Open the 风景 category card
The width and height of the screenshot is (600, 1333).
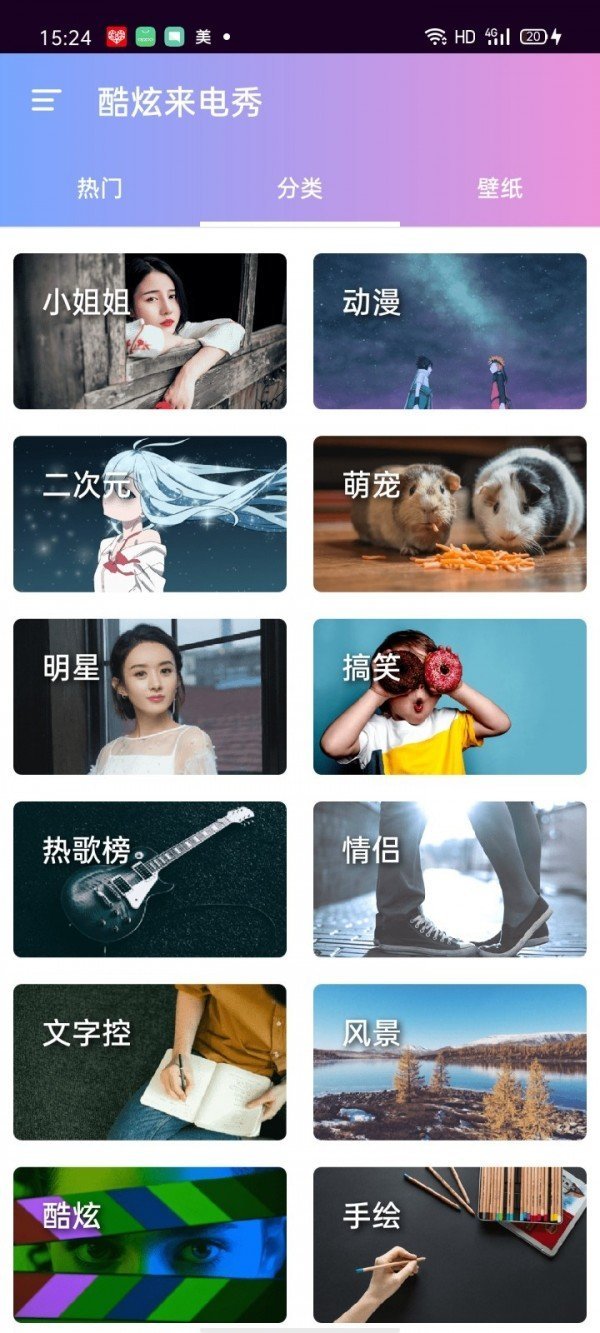[x=450, y=1062]
